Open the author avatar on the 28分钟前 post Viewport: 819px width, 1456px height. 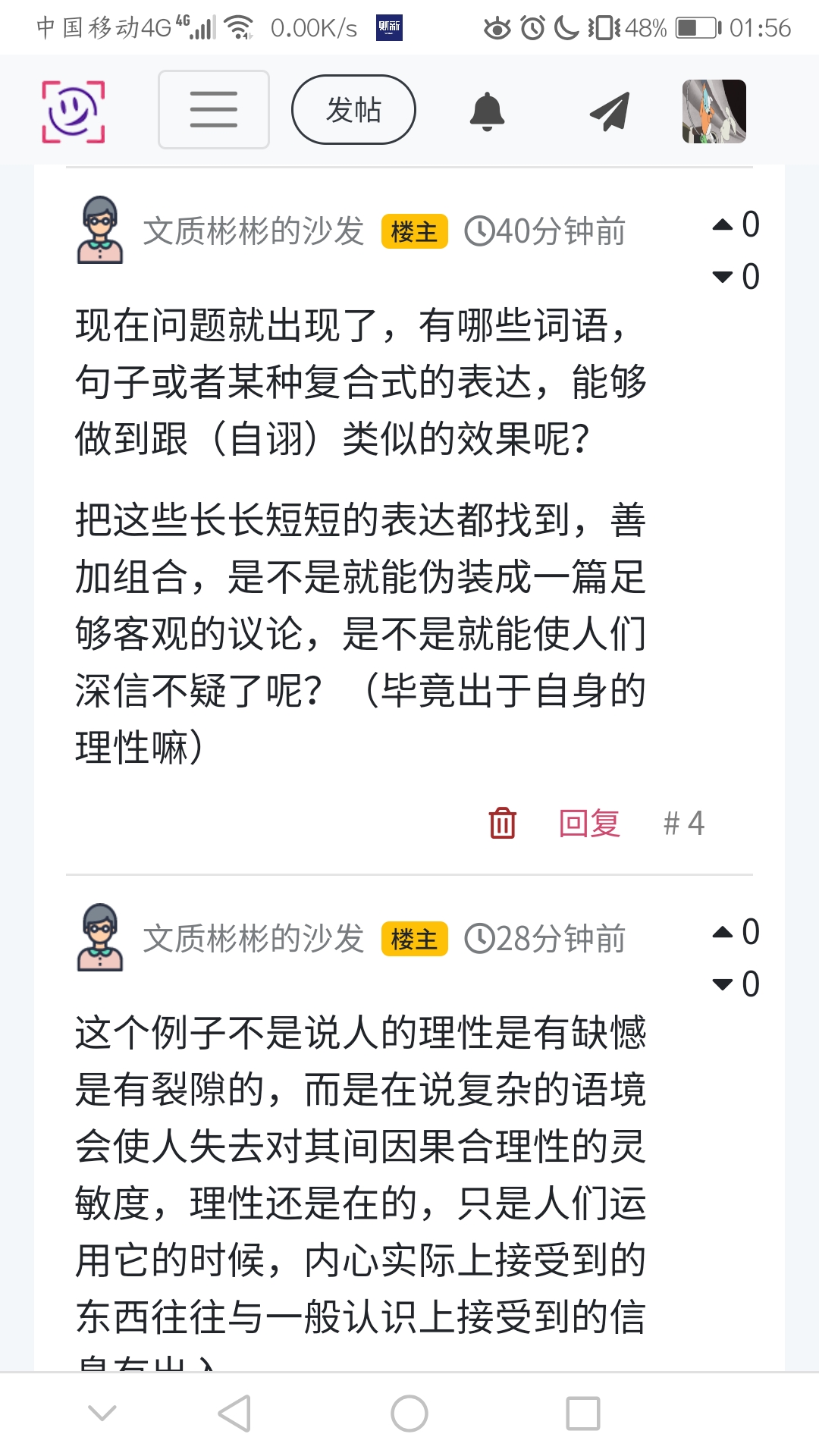[x=99, y=937]
